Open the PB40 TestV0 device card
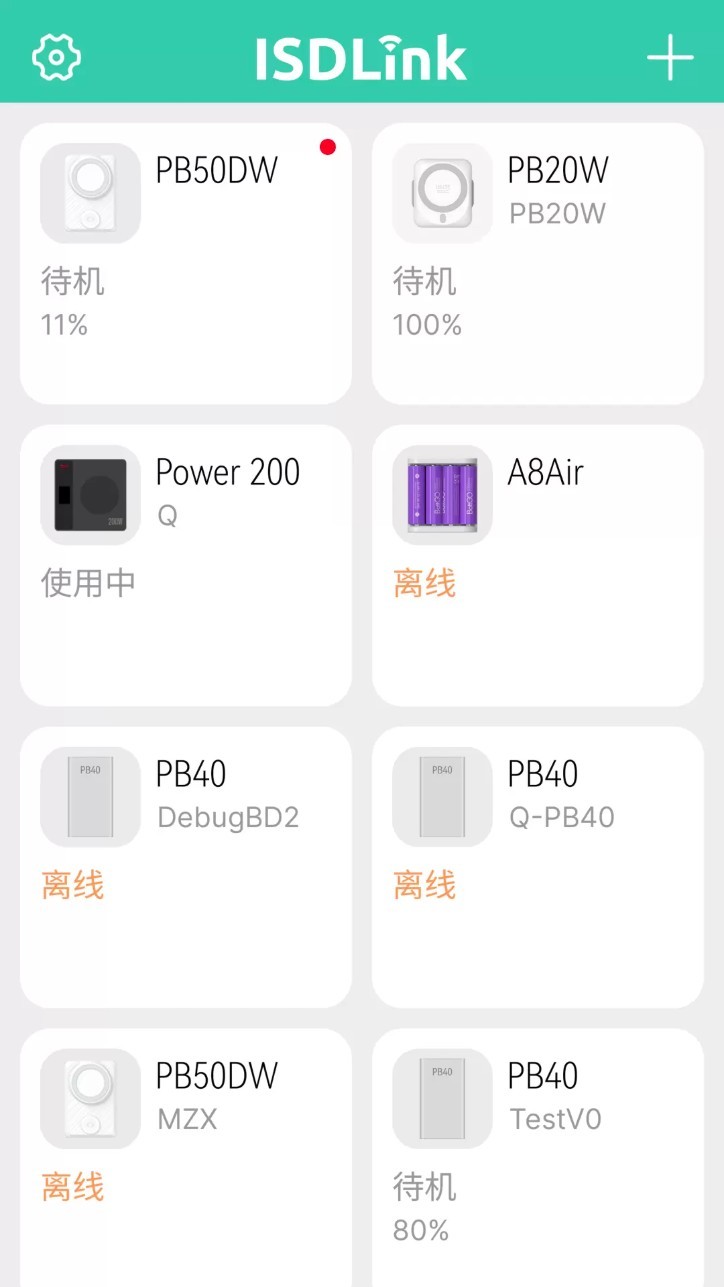This screenshot has width=724, height=1287. tap(537, 1150)
